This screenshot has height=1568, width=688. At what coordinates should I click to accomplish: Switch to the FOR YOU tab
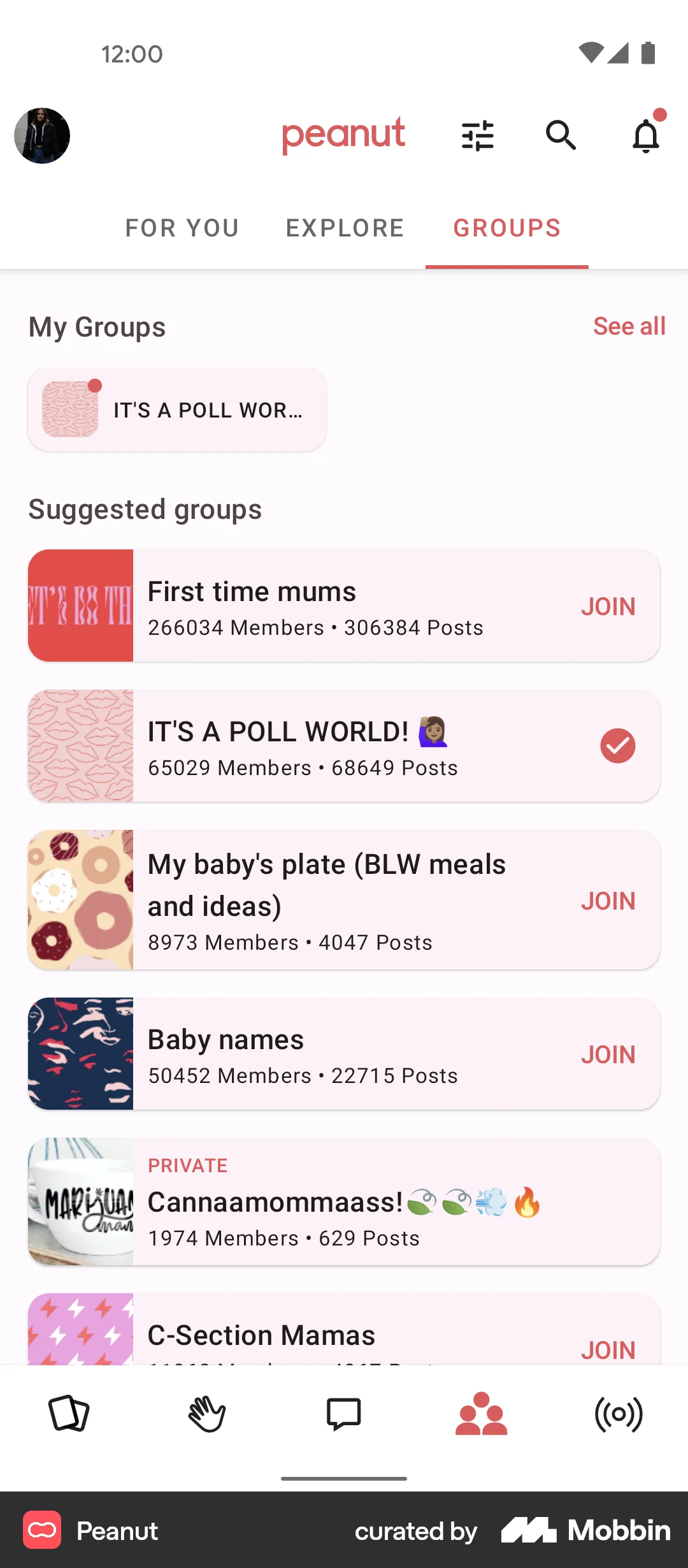click(182, 228)
